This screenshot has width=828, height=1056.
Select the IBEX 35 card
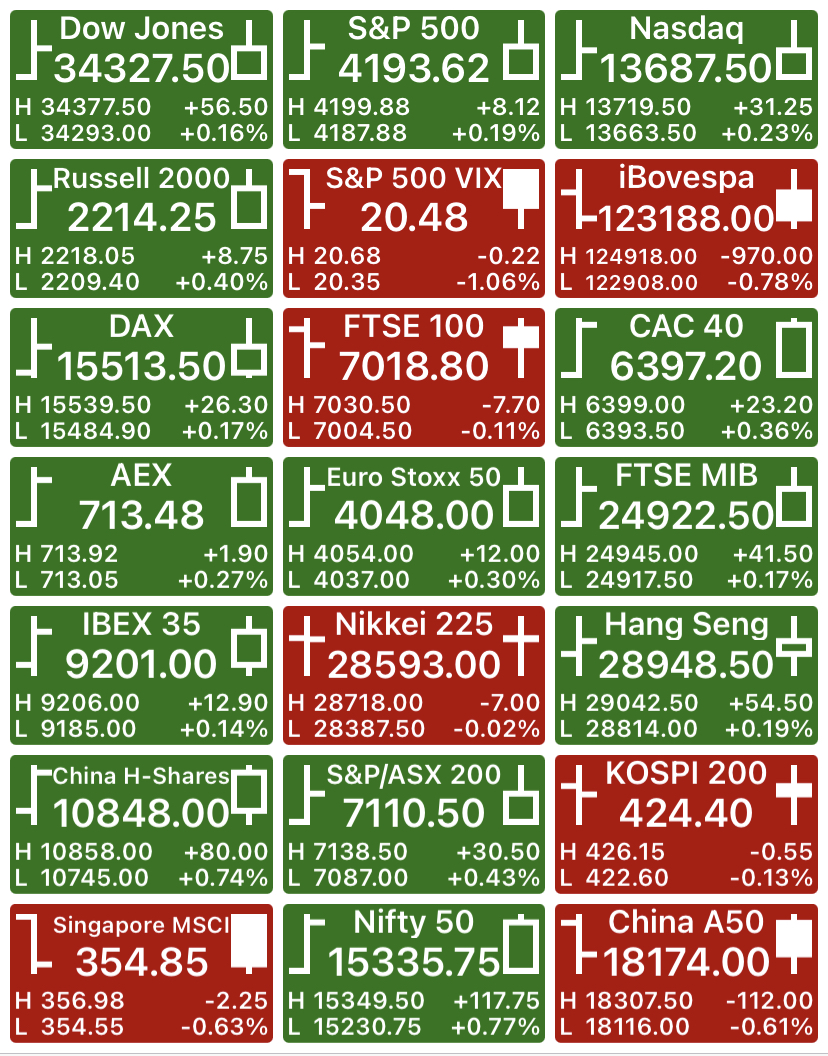141,675
